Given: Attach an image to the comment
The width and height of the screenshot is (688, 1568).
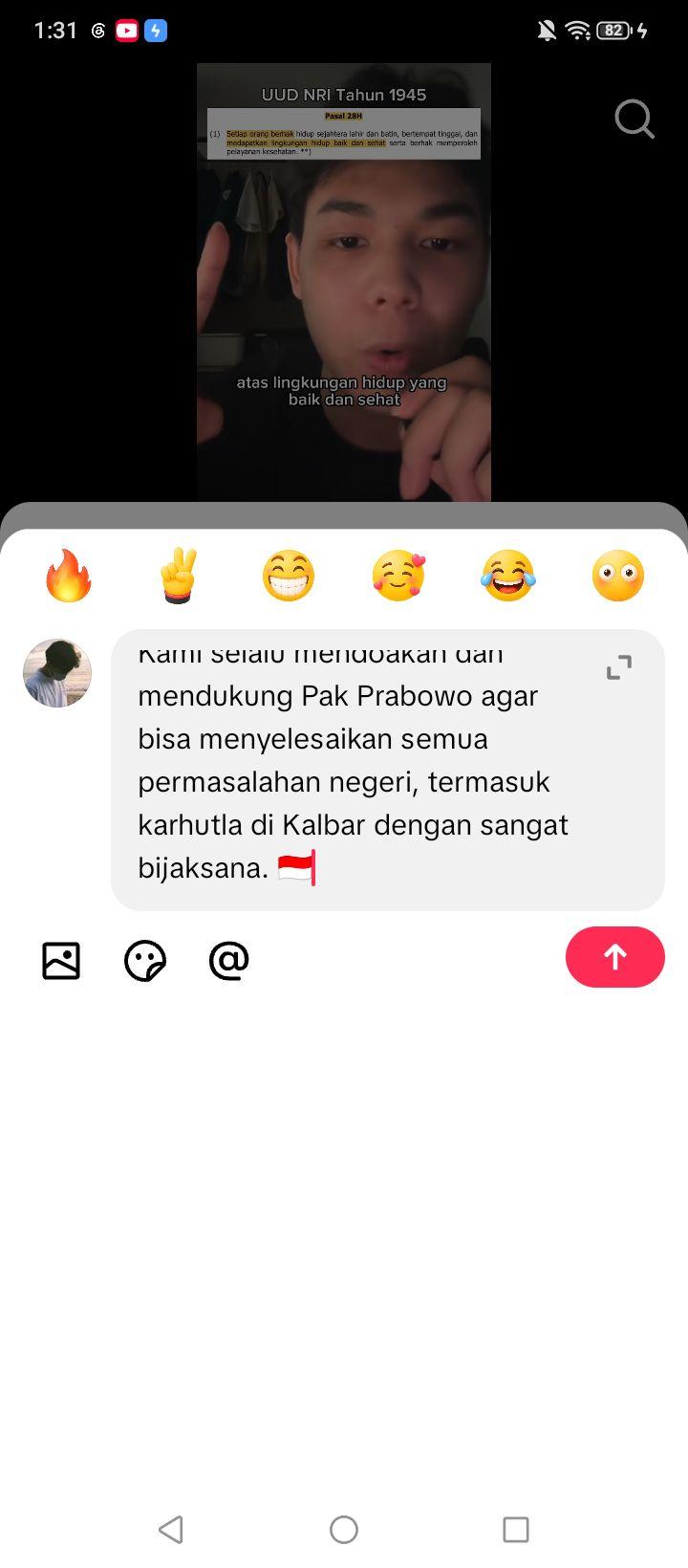Looking at the screenshot, I should pyautogui.click(x=61, y=960).
